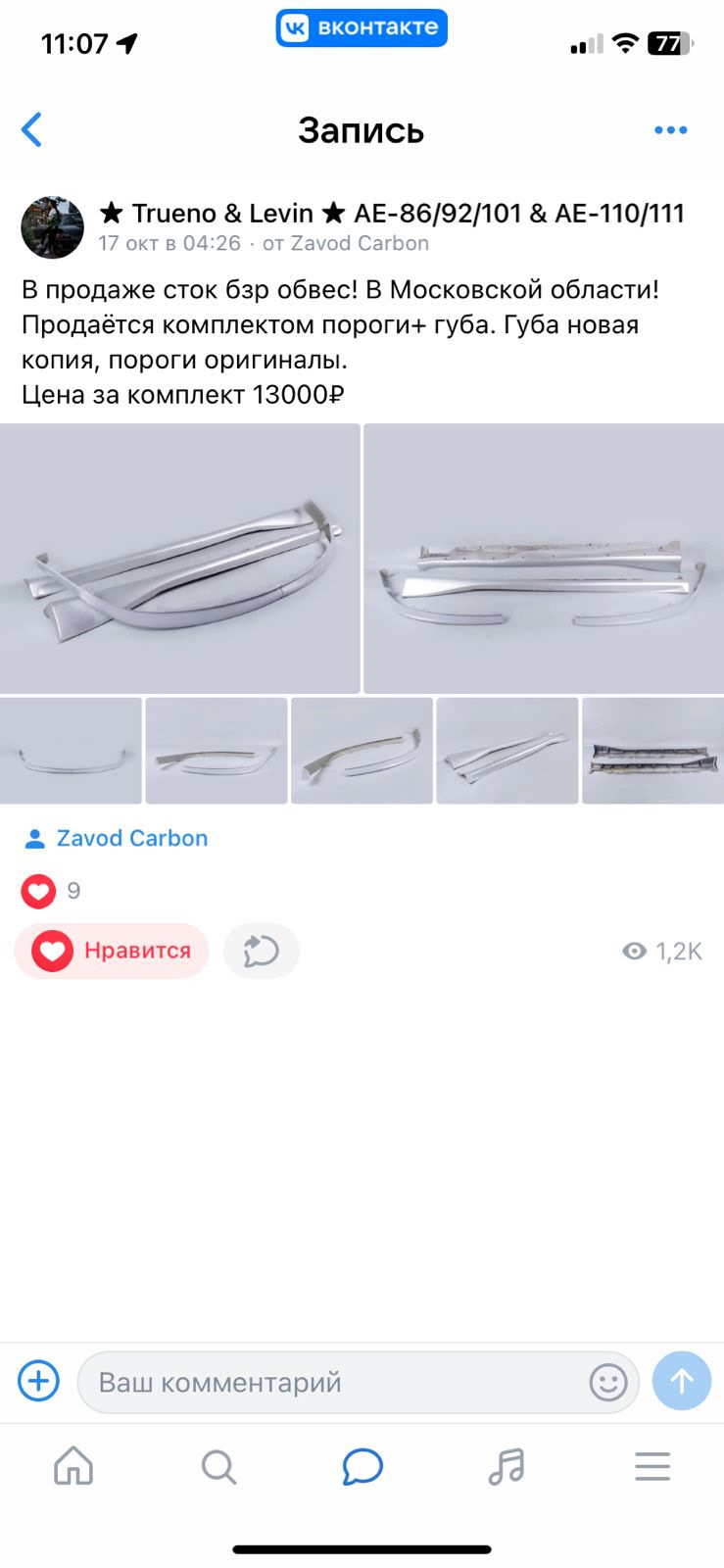Switch to the search tab
Image resolution: width=724 pixels, height=1568 pixels.
coord(218,1467)
